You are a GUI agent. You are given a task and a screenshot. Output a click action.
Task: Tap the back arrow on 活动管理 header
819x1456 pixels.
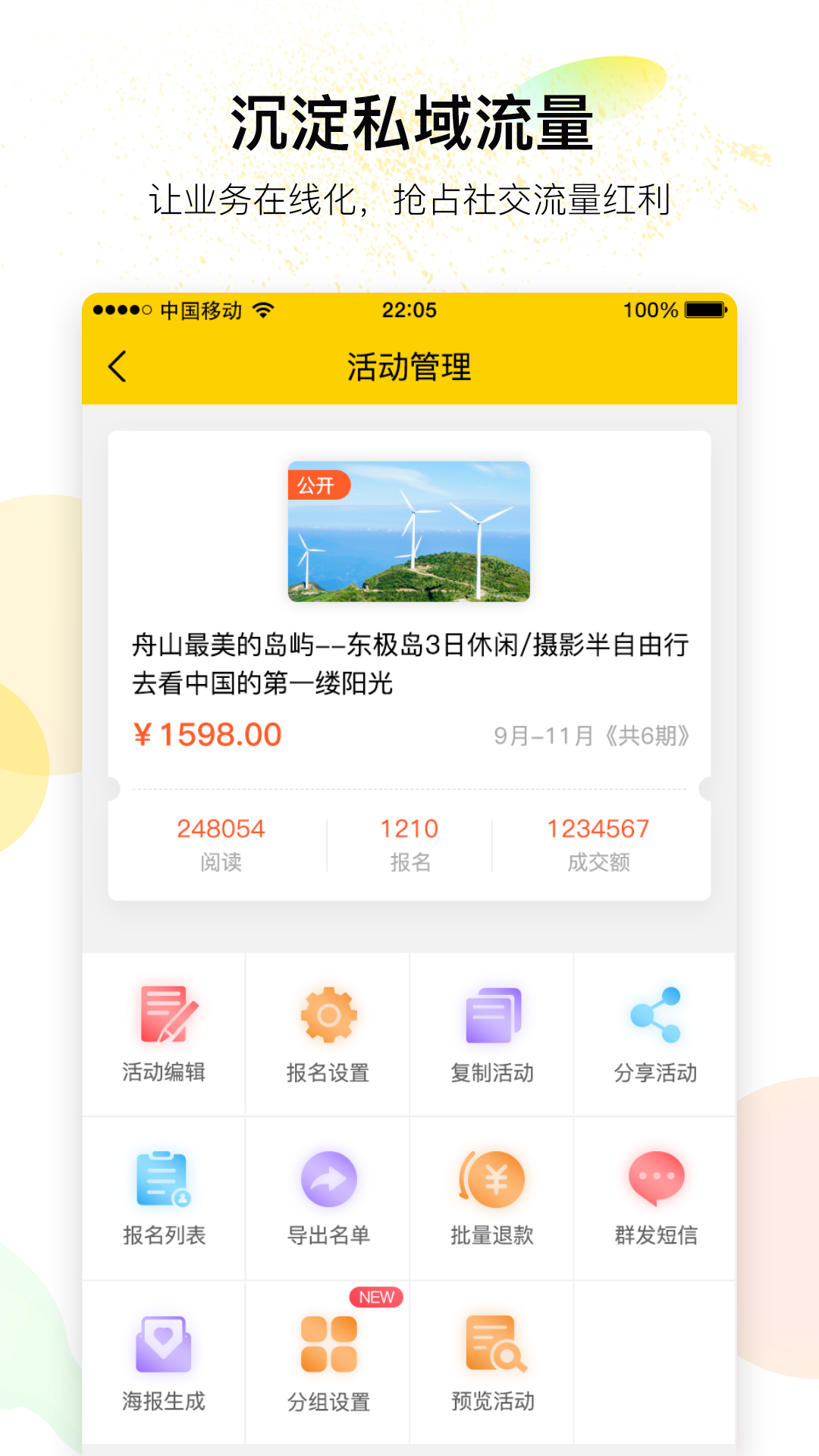coord(118,365)
